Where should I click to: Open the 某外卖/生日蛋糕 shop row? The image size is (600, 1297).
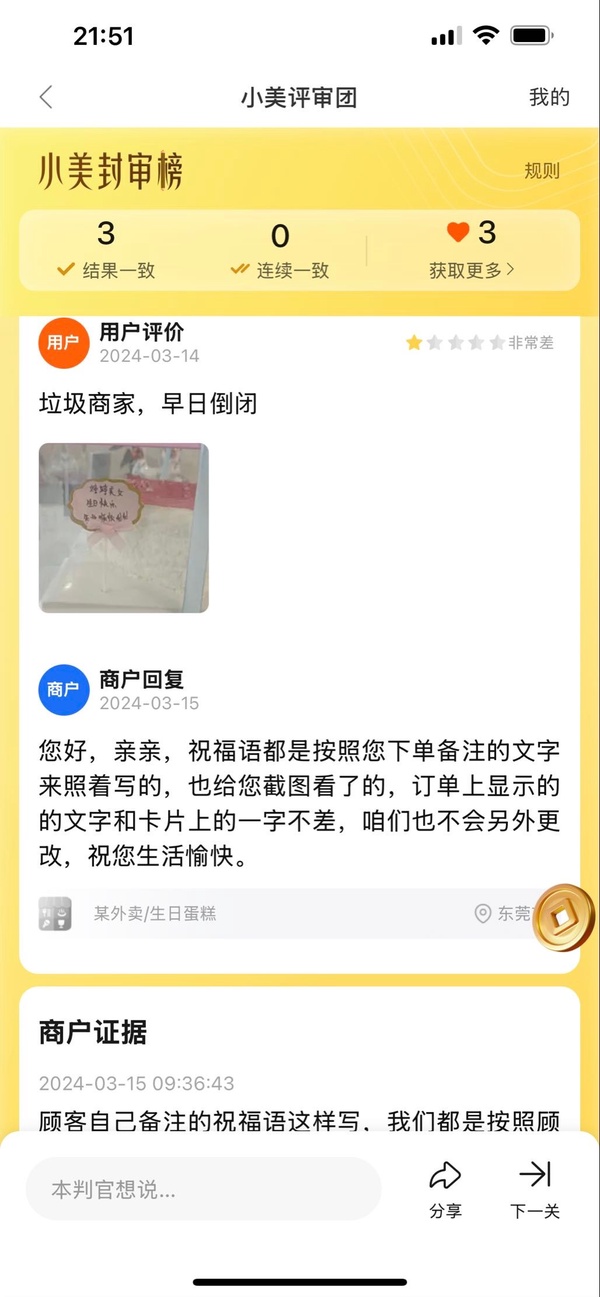pos(280,913)
